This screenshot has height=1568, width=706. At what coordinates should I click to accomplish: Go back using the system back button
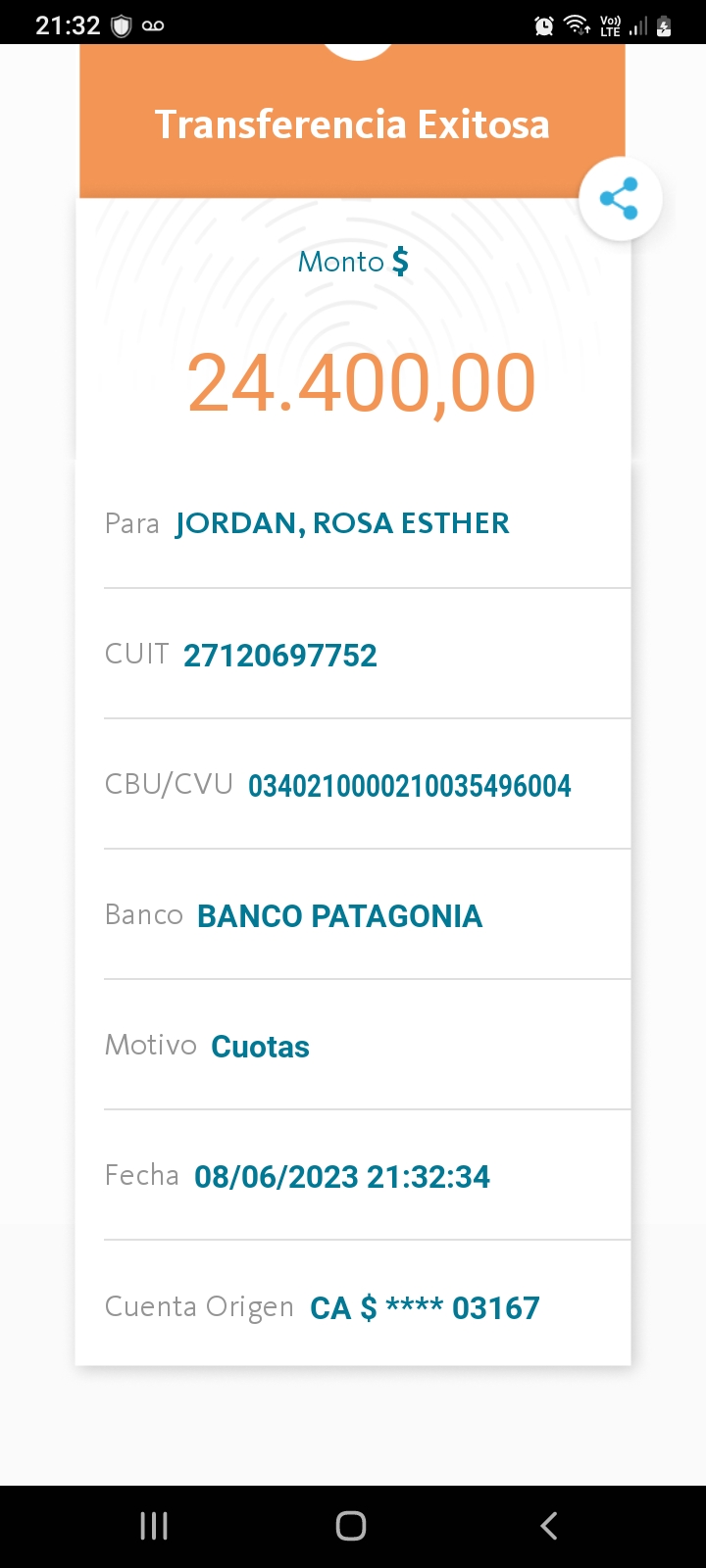tap(549, 1525)
